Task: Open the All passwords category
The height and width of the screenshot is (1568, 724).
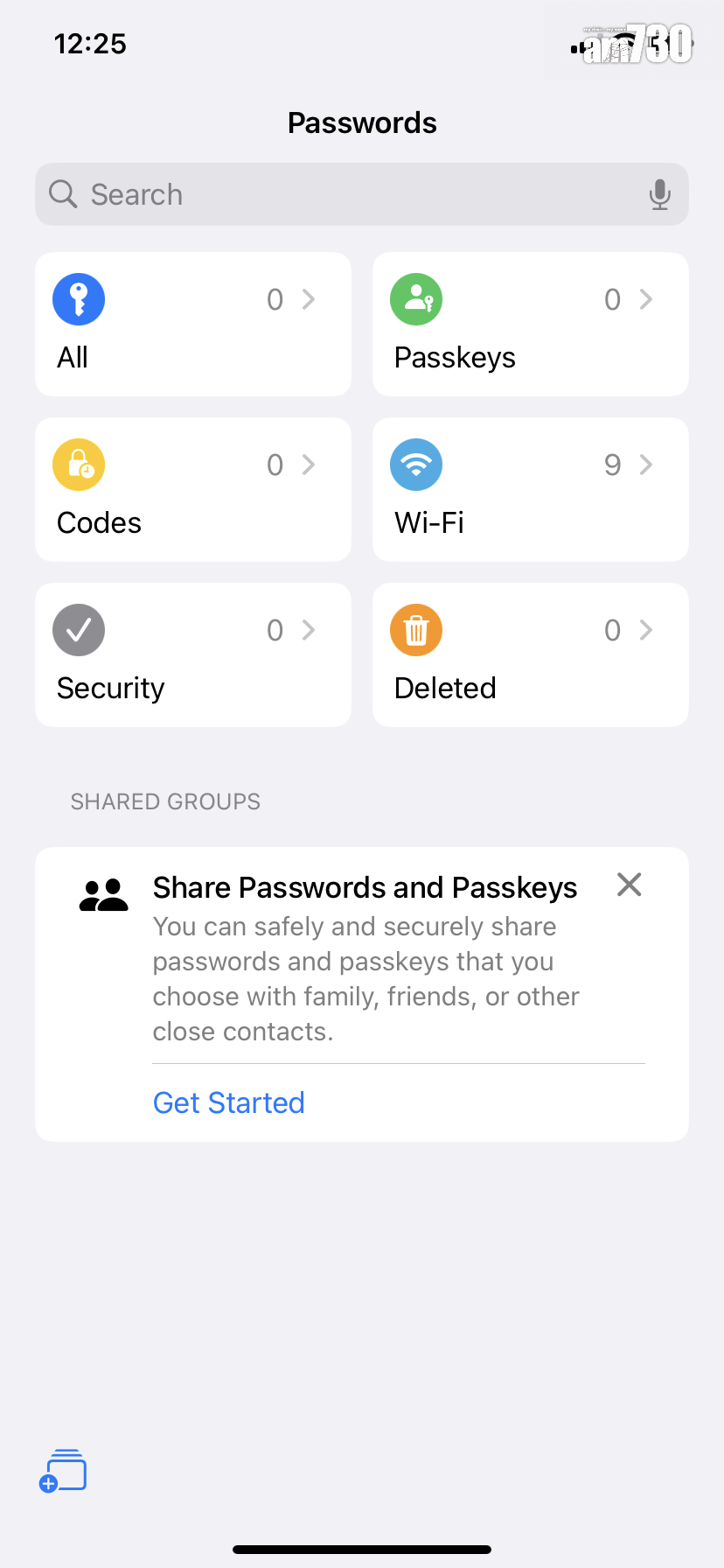Action: (x=192, y=325)
